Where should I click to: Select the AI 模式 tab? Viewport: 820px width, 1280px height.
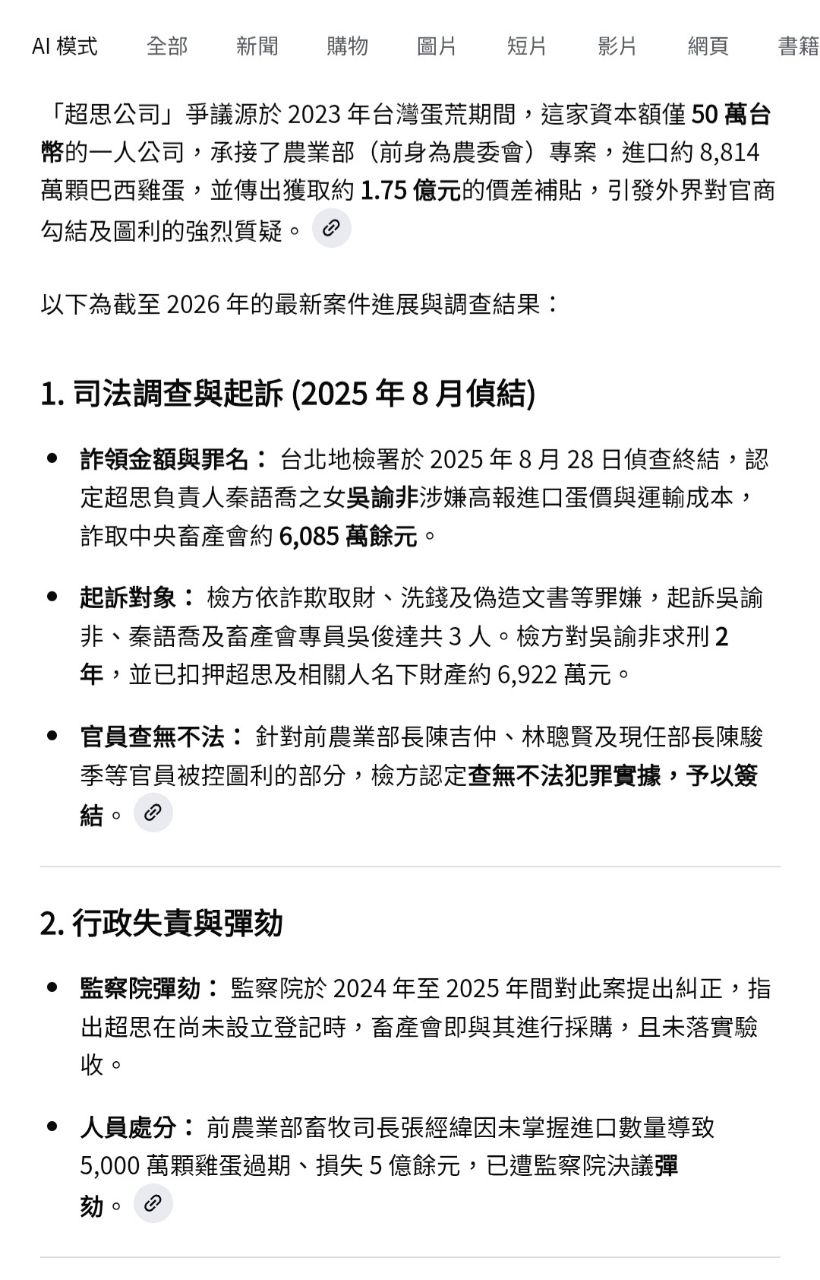coord(65,46)
